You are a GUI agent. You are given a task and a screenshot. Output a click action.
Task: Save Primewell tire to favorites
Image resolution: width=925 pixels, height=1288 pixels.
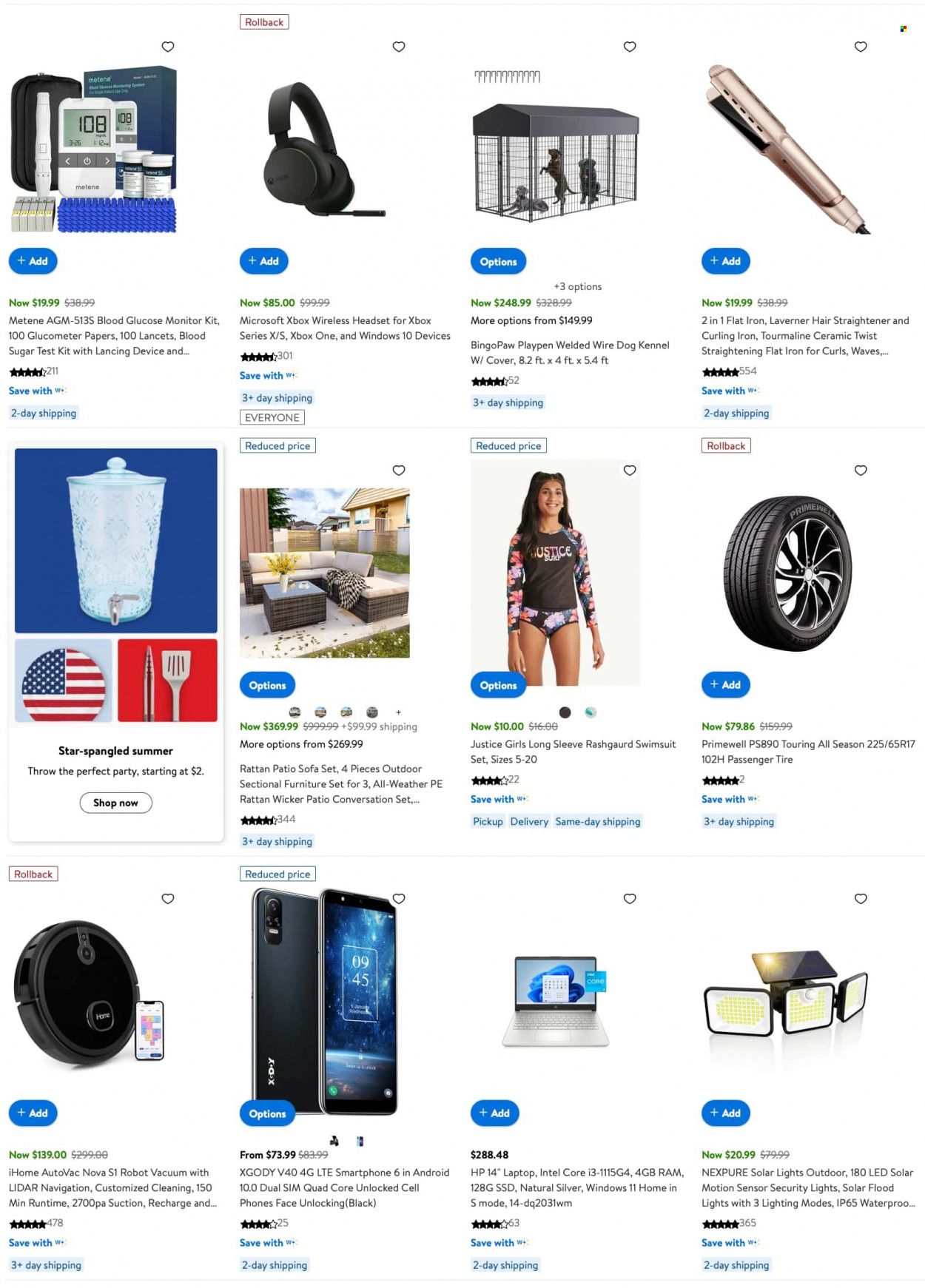click(x=861, y=471)
